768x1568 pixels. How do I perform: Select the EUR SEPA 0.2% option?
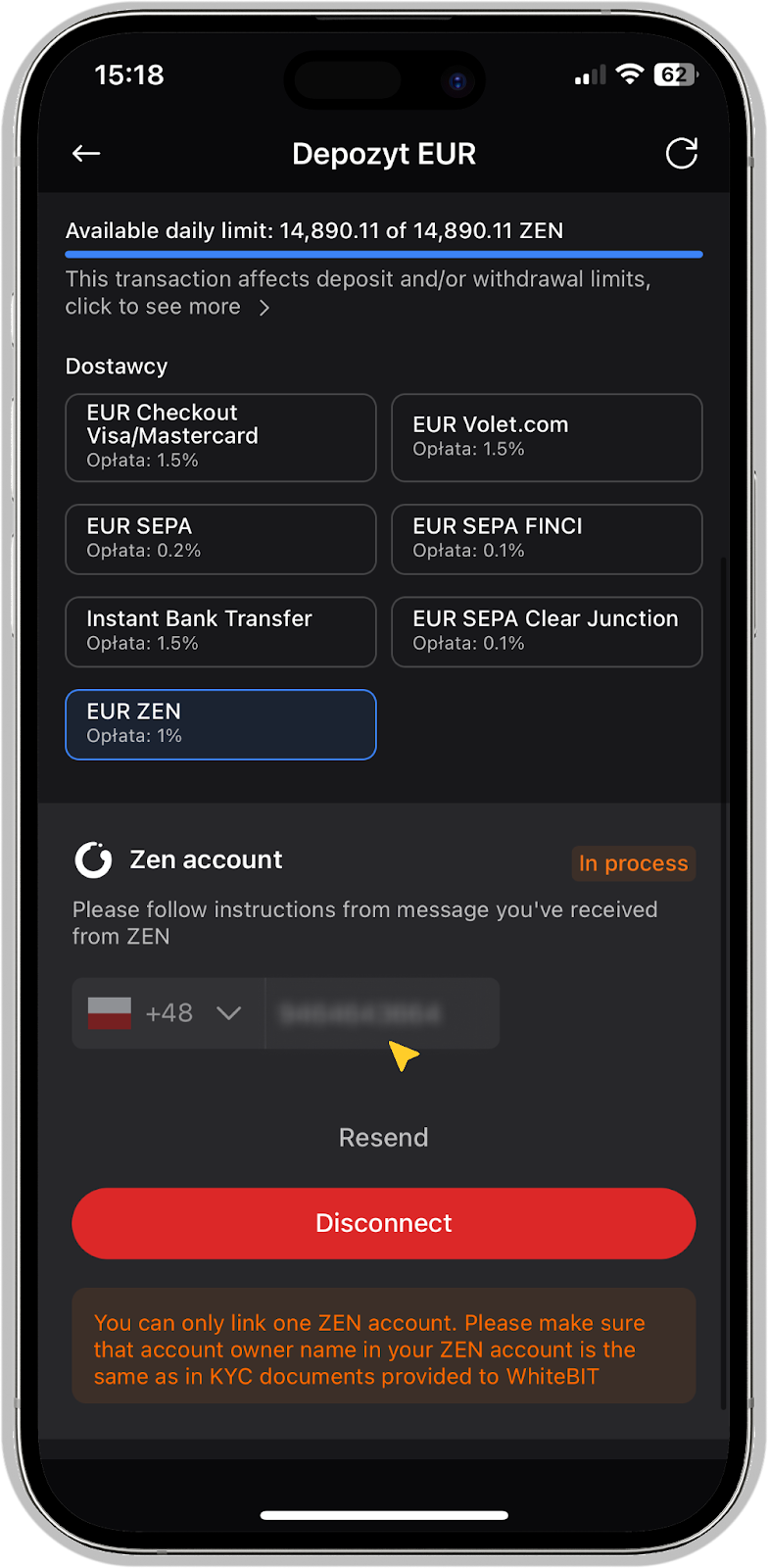point(220,539)
